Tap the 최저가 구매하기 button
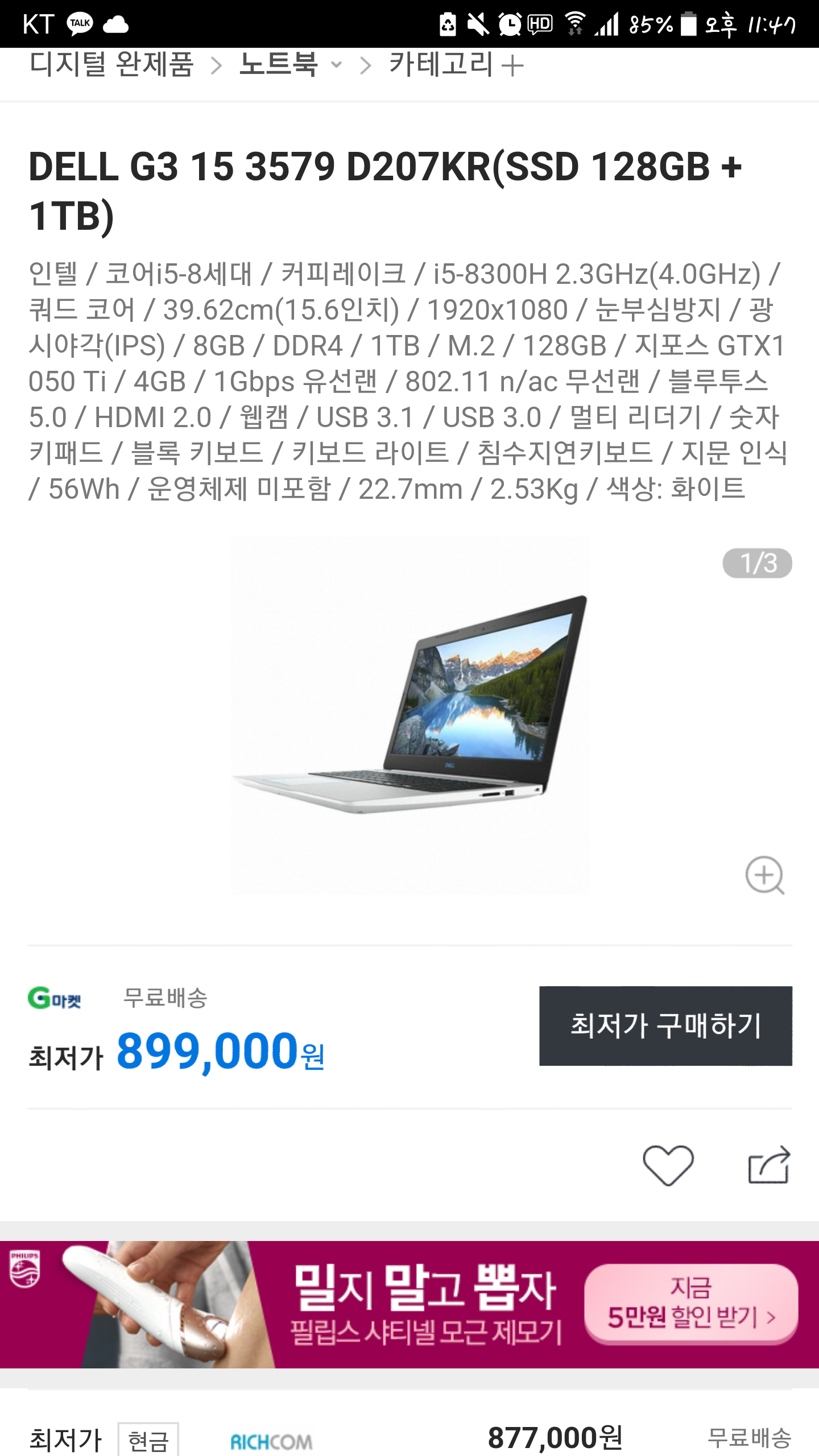This screenshot has height=1456, width=819. [665, 1026]
